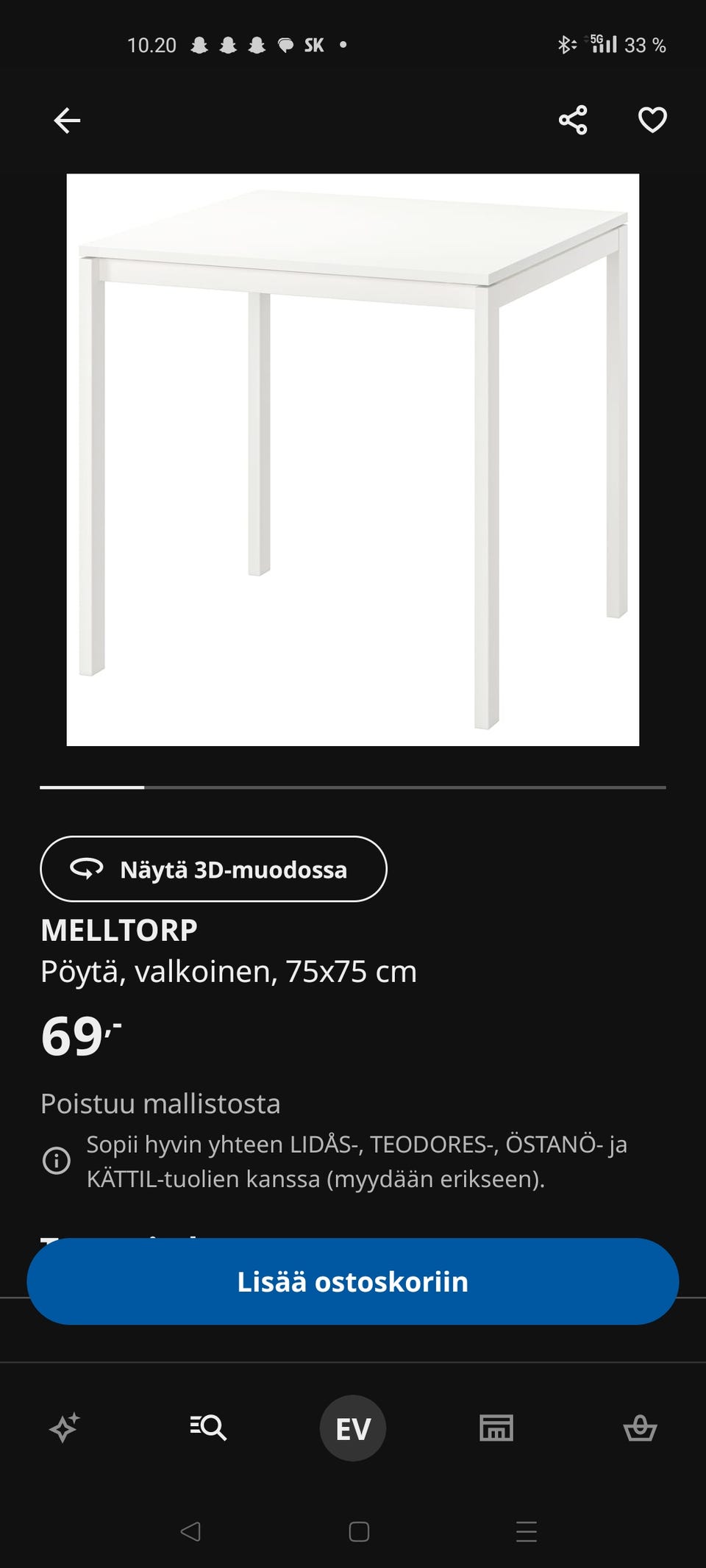The image size is (706, 1568).
Task: Open search from the bottom navigation
Action: (208, 1428)
